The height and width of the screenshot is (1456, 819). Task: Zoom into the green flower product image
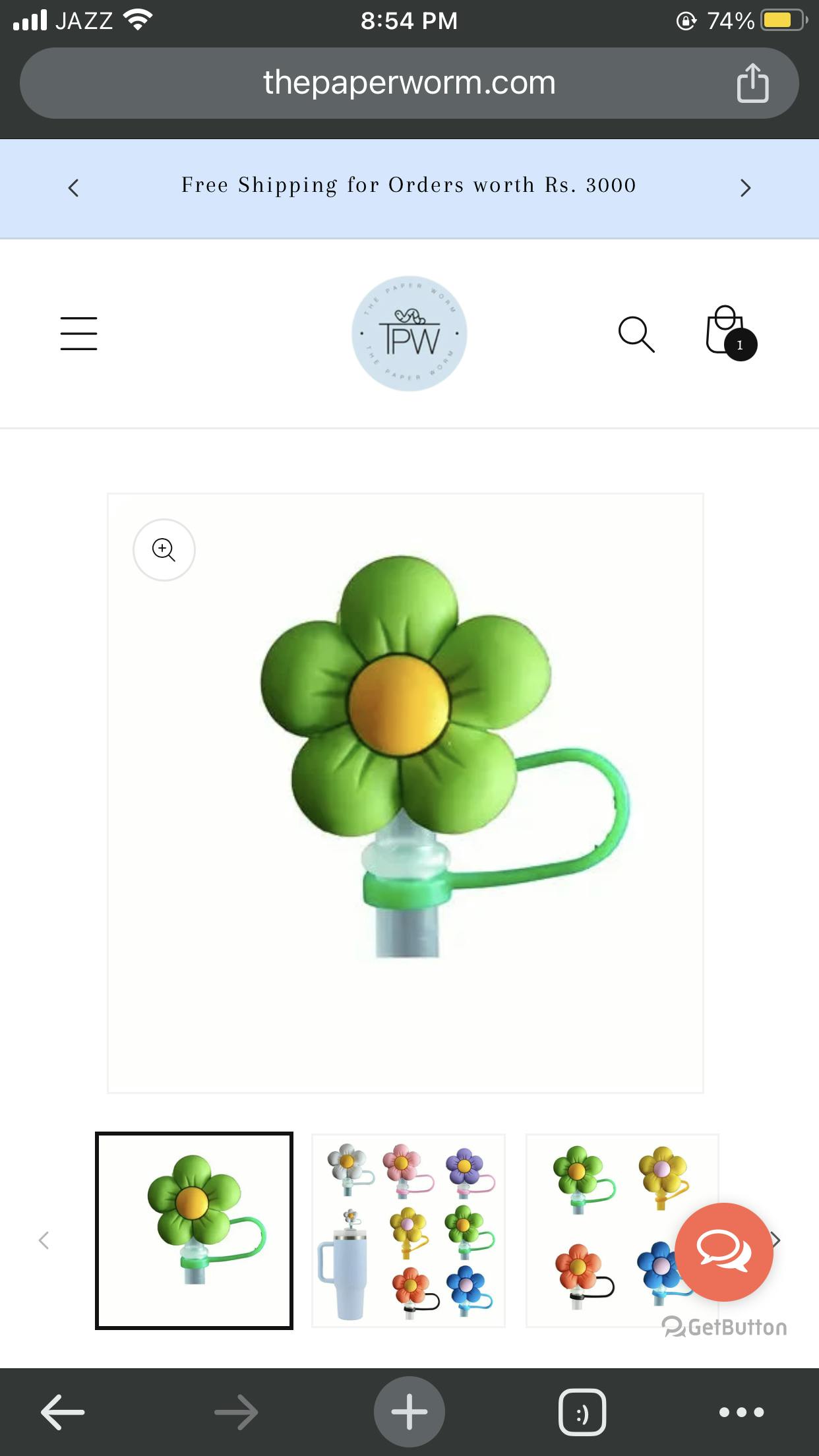click(x=164, y=550)
